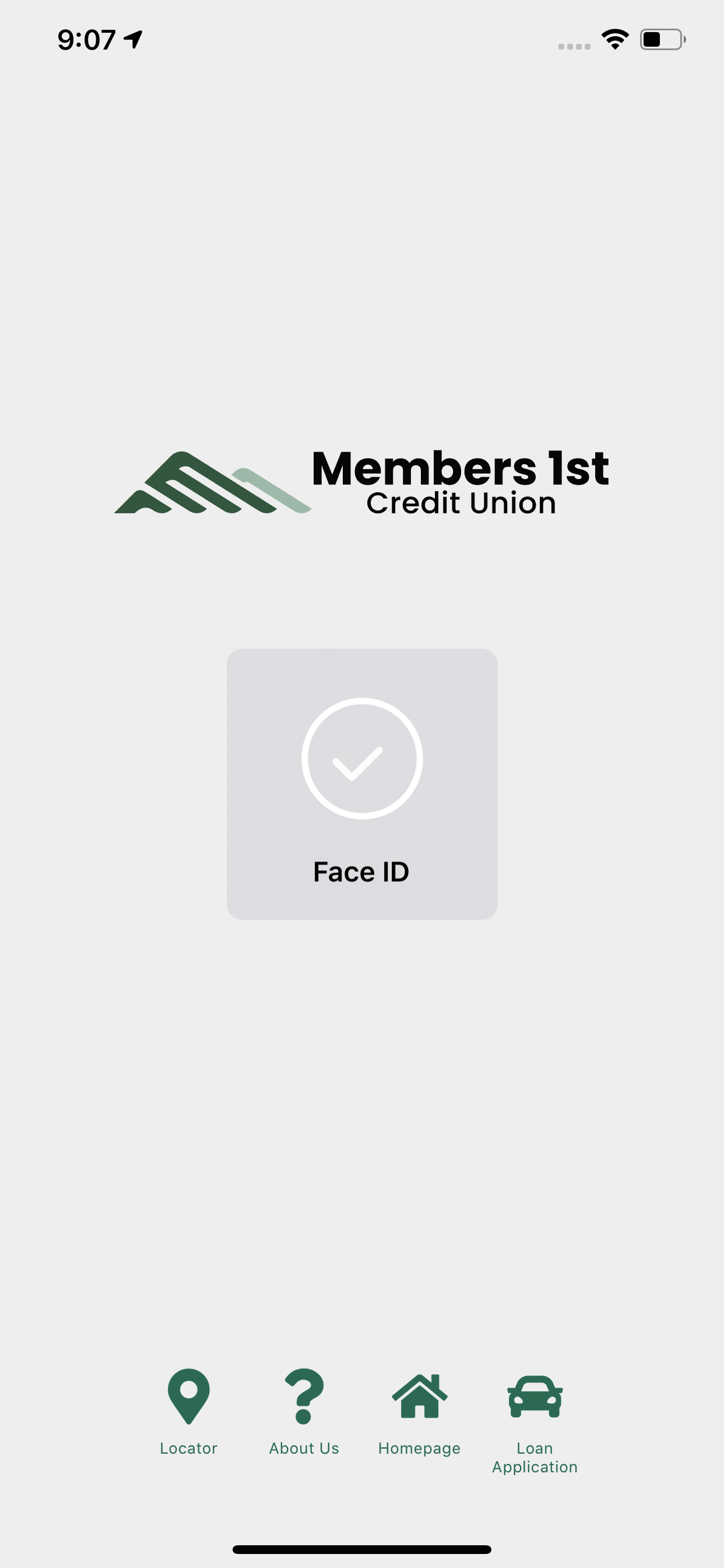Navigate to Homepage using its label

click(x=419, y=1448)
